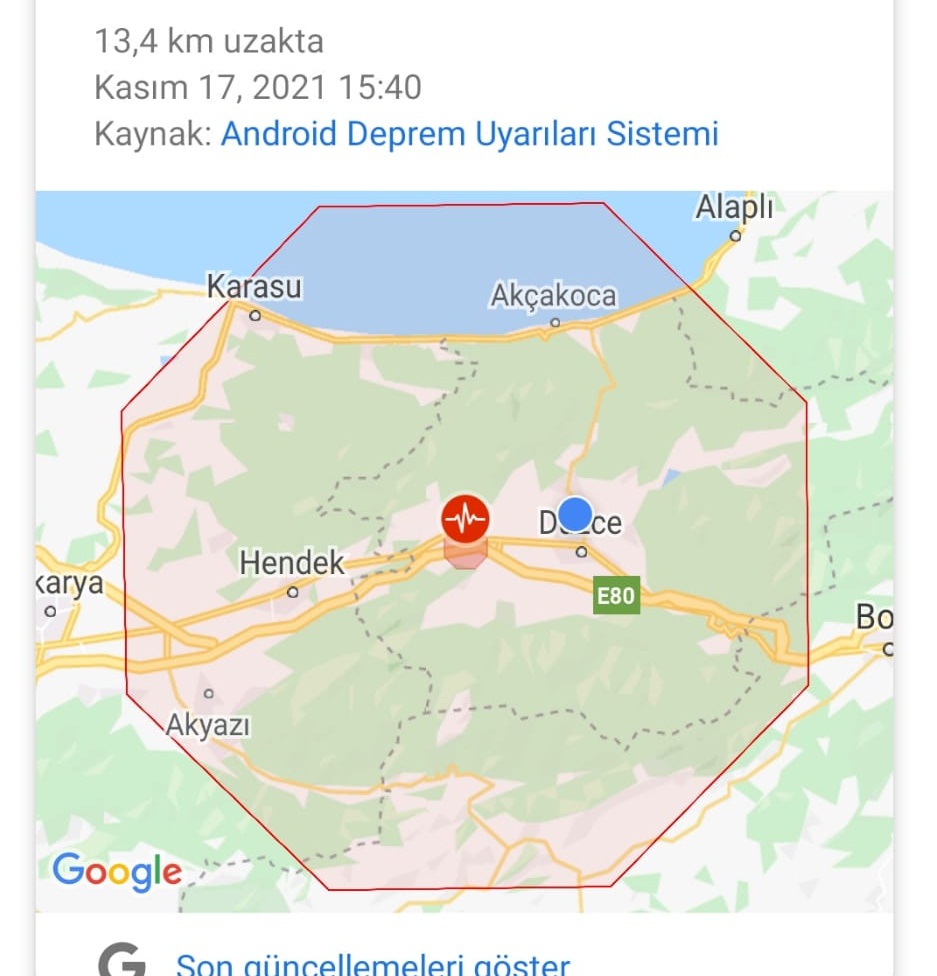Viewport: 937px width, 976px height.
Task: Open the Android Deprem Uyarıları Sistemi link
Action: pos(469,134)
